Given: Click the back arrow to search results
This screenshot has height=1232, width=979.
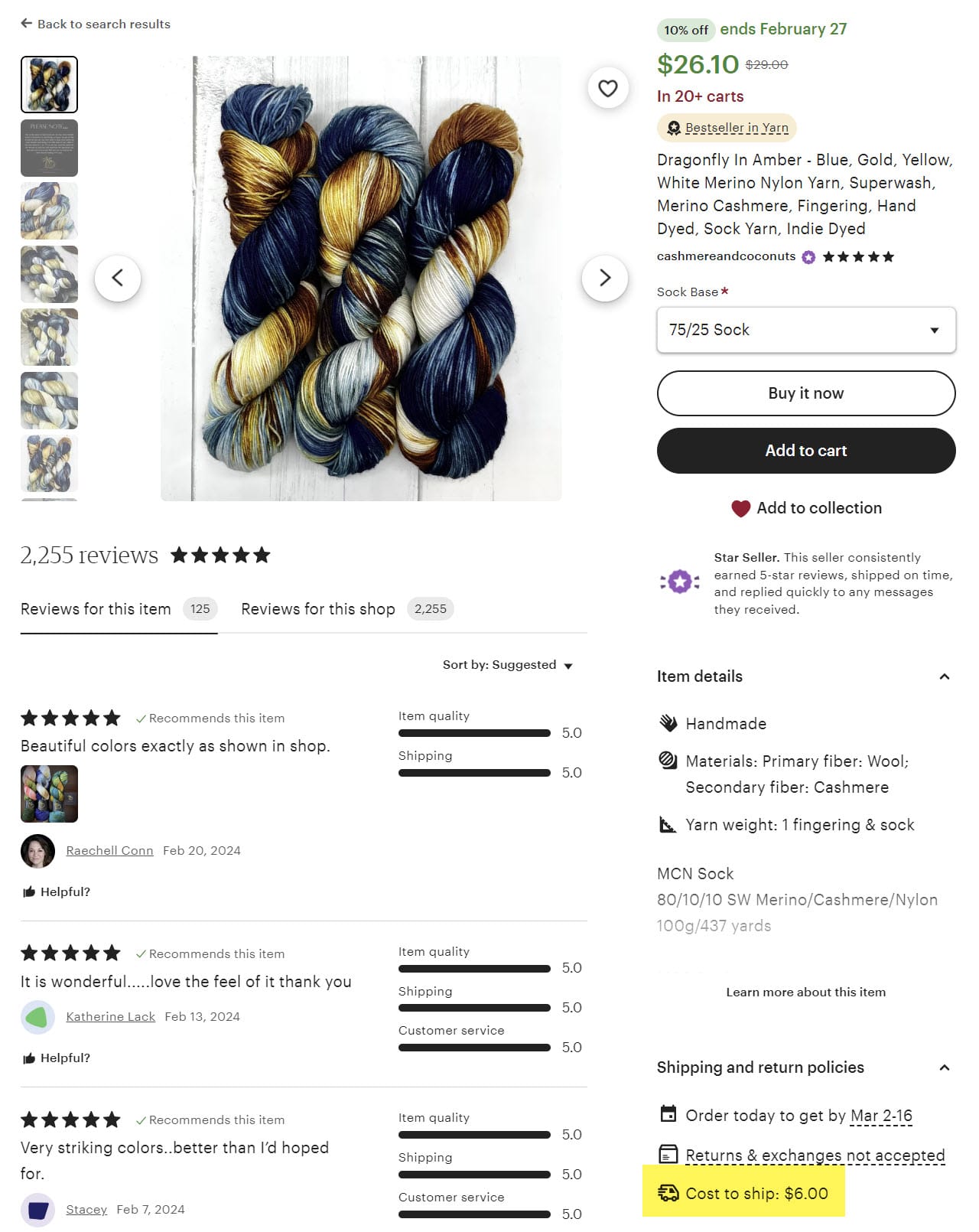Looking at the screenshot, I should click(x=27, y=24).
